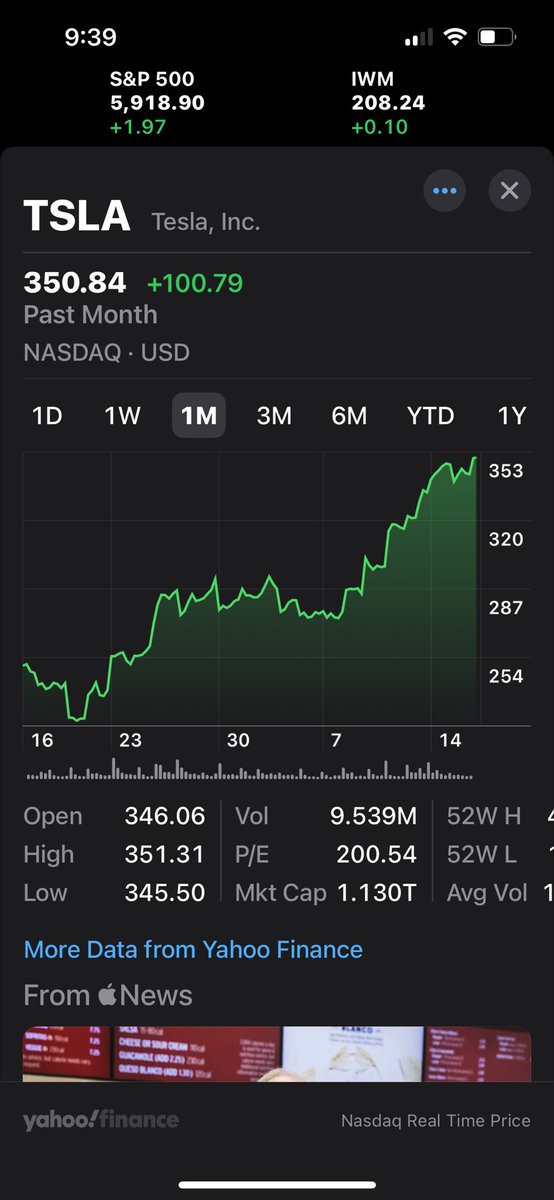
Task: Open More Data from Yahoo Finance
Action: (x=193, y=949)
